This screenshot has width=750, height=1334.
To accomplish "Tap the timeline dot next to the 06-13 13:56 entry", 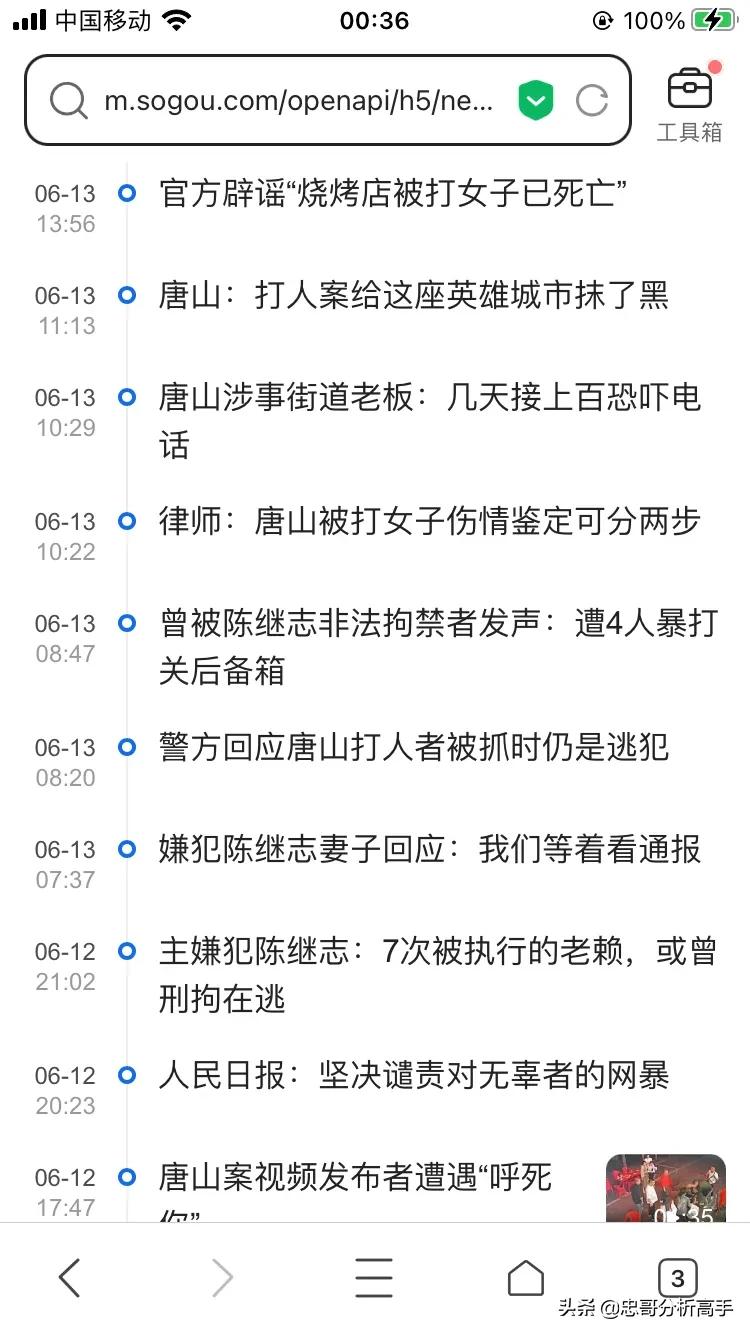I will point(126,193).
